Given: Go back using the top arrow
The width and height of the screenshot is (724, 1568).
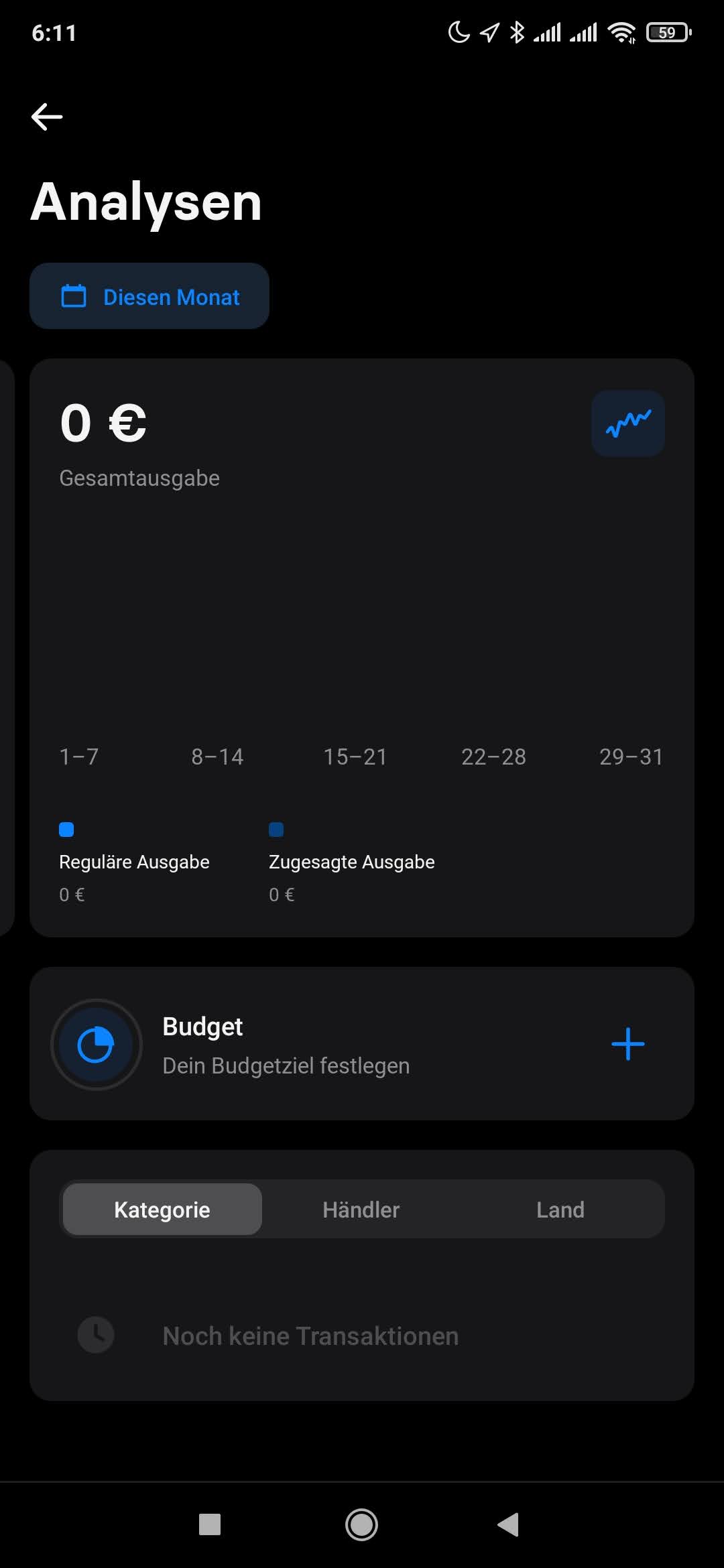Looking at the screenshot, I should [x=47, y=117].
